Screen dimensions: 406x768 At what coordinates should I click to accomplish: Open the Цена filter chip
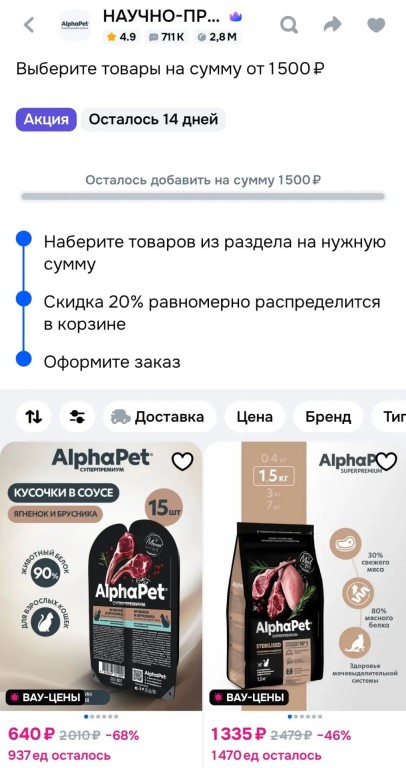[255, 417]
